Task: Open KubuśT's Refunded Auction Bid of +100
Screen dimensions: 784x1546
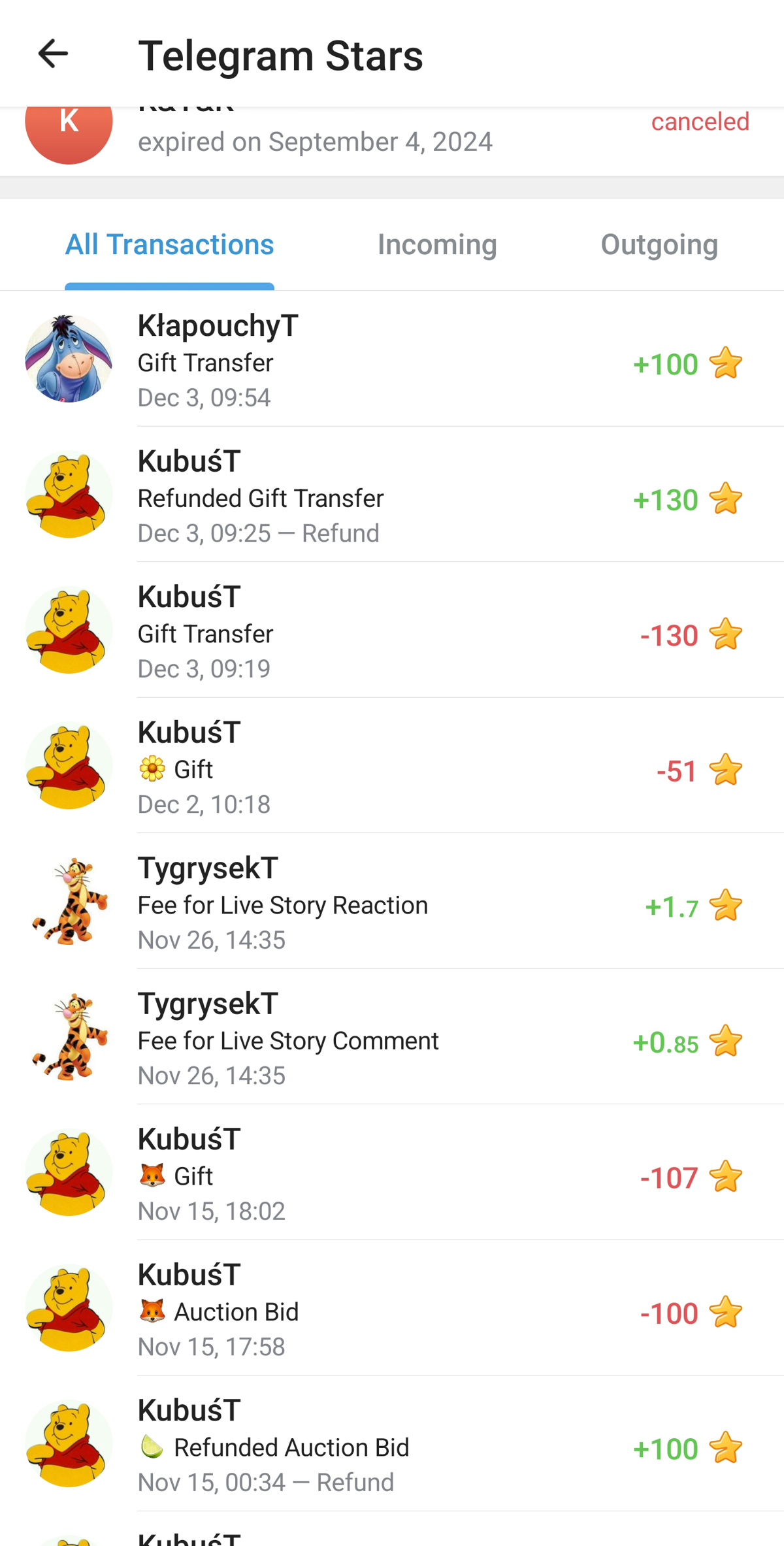Action: pyautogui.click(x=392, y=1445)
